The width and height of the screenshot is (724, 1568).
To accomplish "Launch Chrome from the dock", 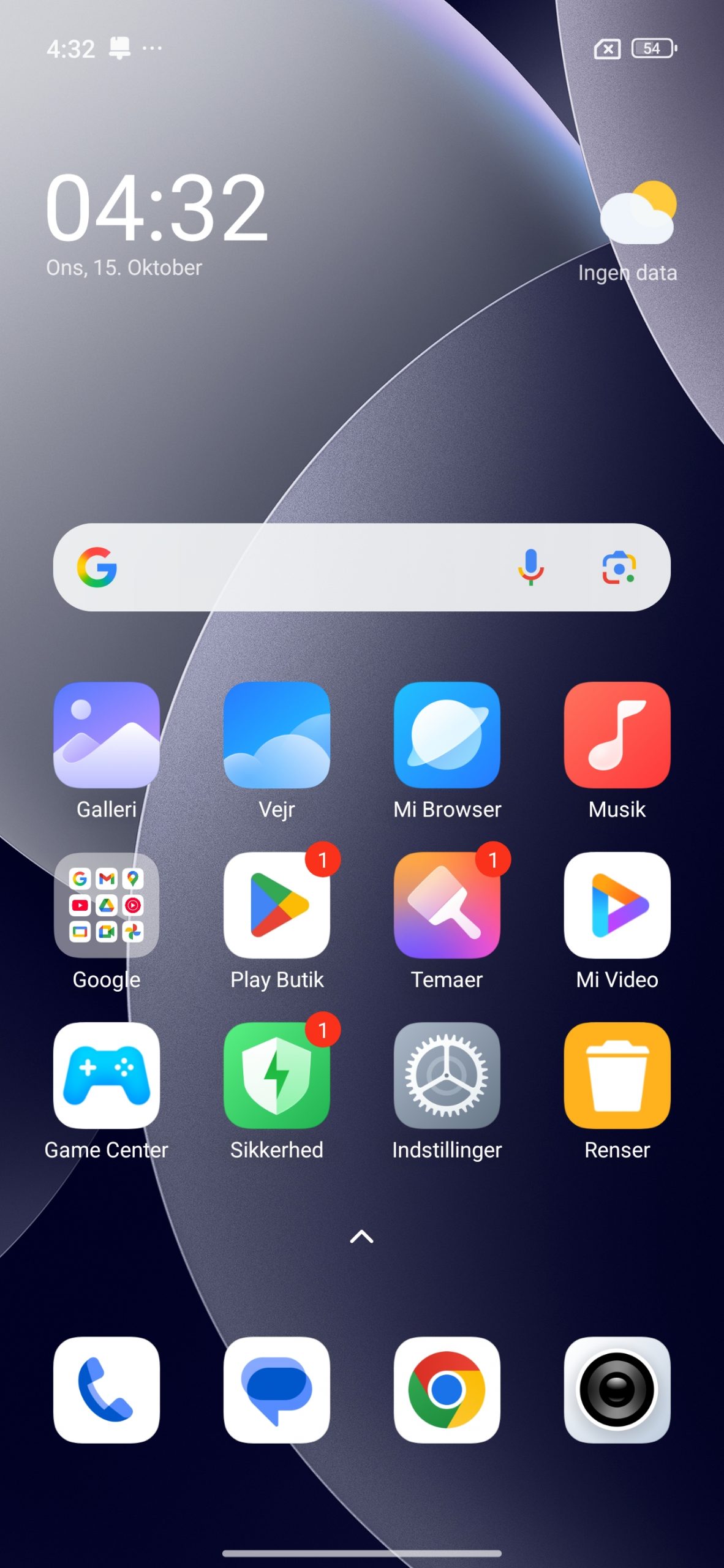I will 447,1390.
